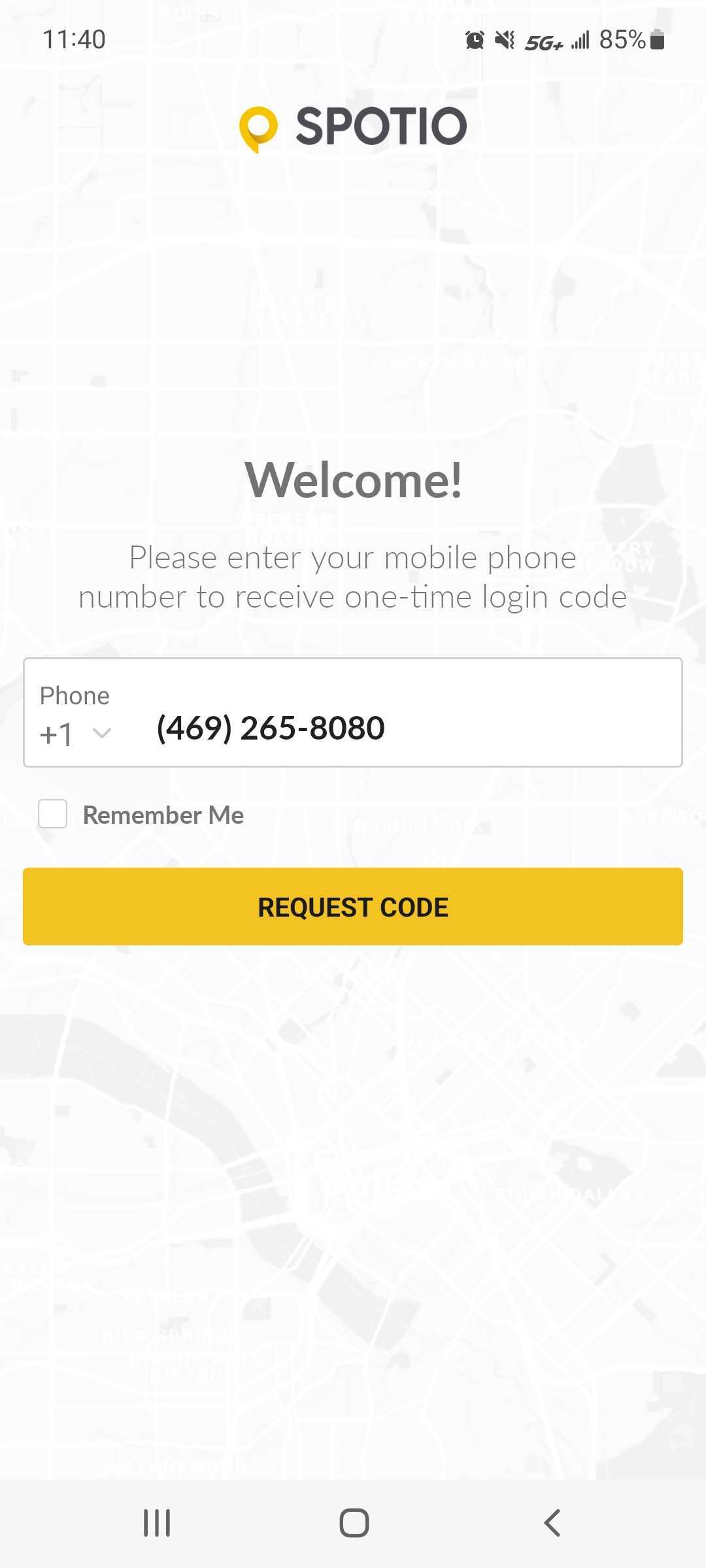This screenshot has width=706, height=1568.
Task: Open recent apps from the navigation bar
Action: [157, 1523]
